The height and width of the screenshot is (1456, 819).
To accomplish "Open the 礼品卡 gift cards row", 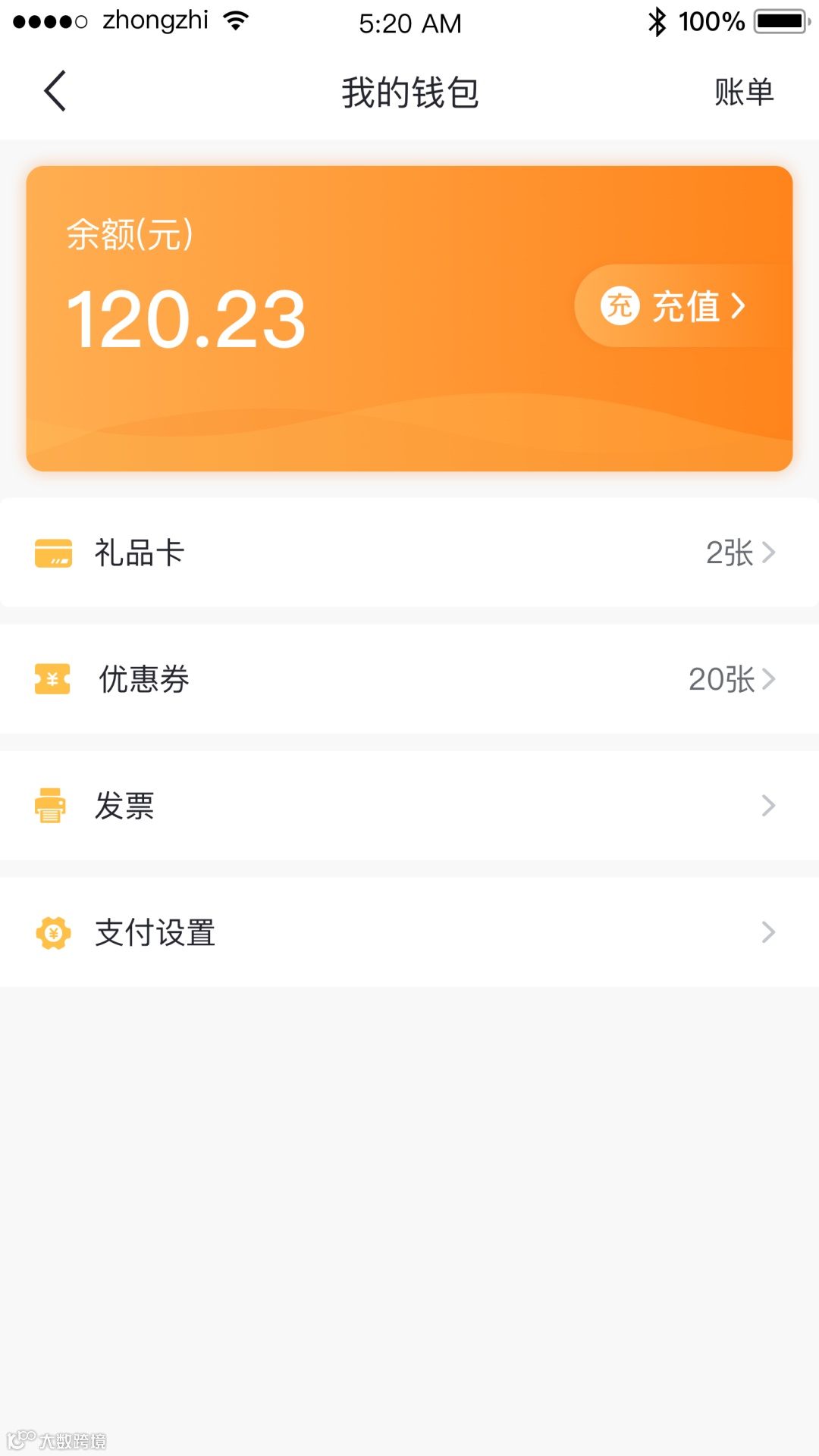I will pyautogui.click(x=409, y=553).
